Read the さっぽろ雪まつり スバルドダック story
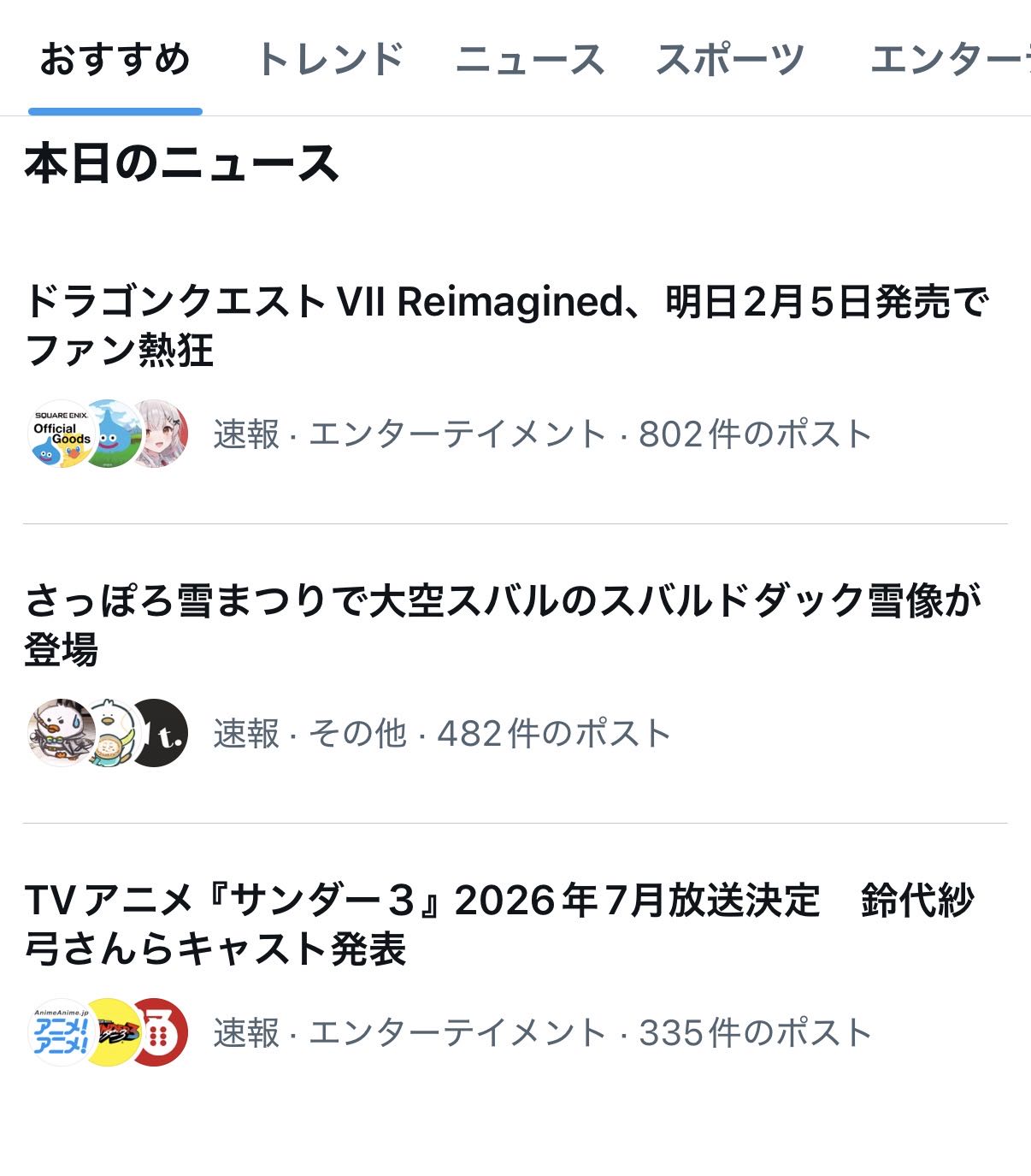Image resolution: width=1031 pixels, height=1176 pixels. 503,624
